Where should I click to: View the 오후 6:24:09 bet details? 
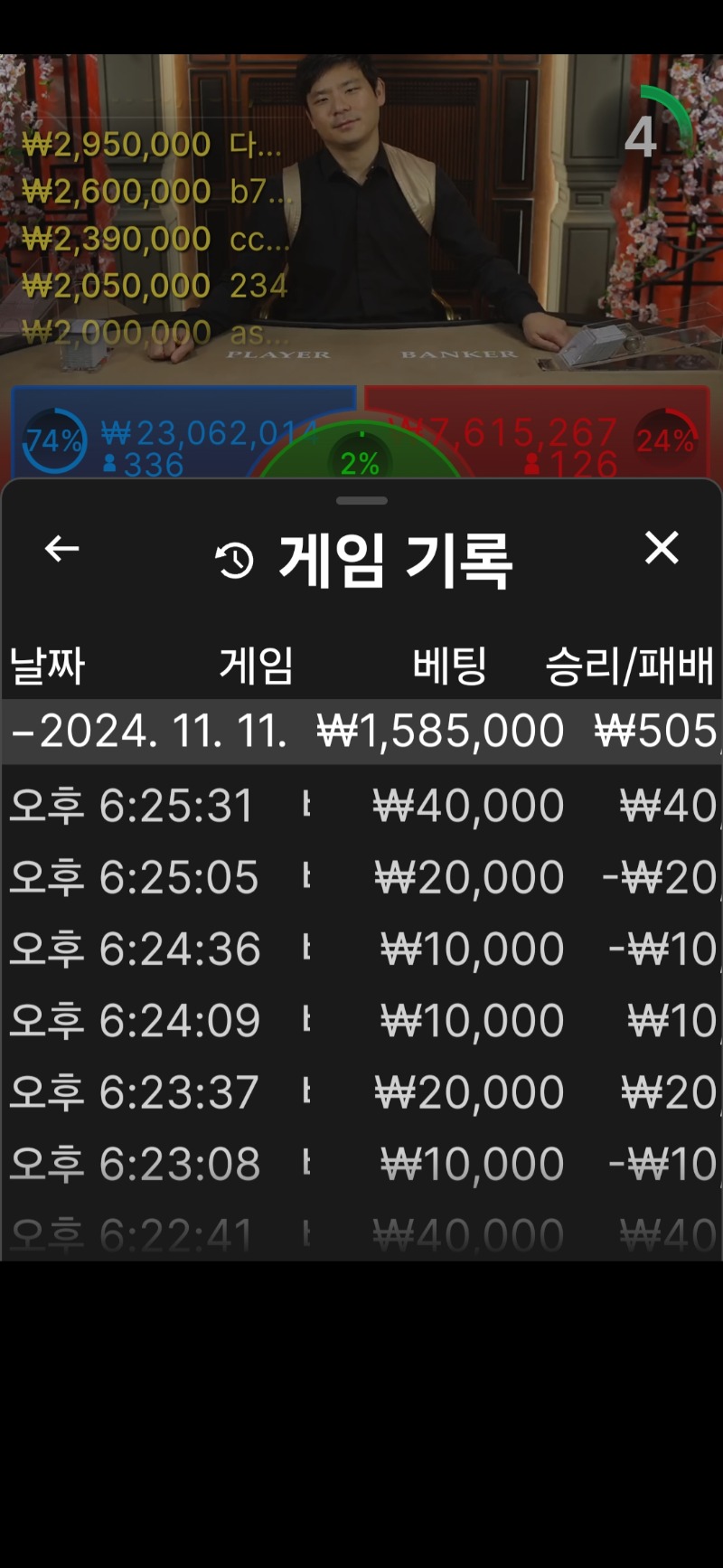(361, 1020)
